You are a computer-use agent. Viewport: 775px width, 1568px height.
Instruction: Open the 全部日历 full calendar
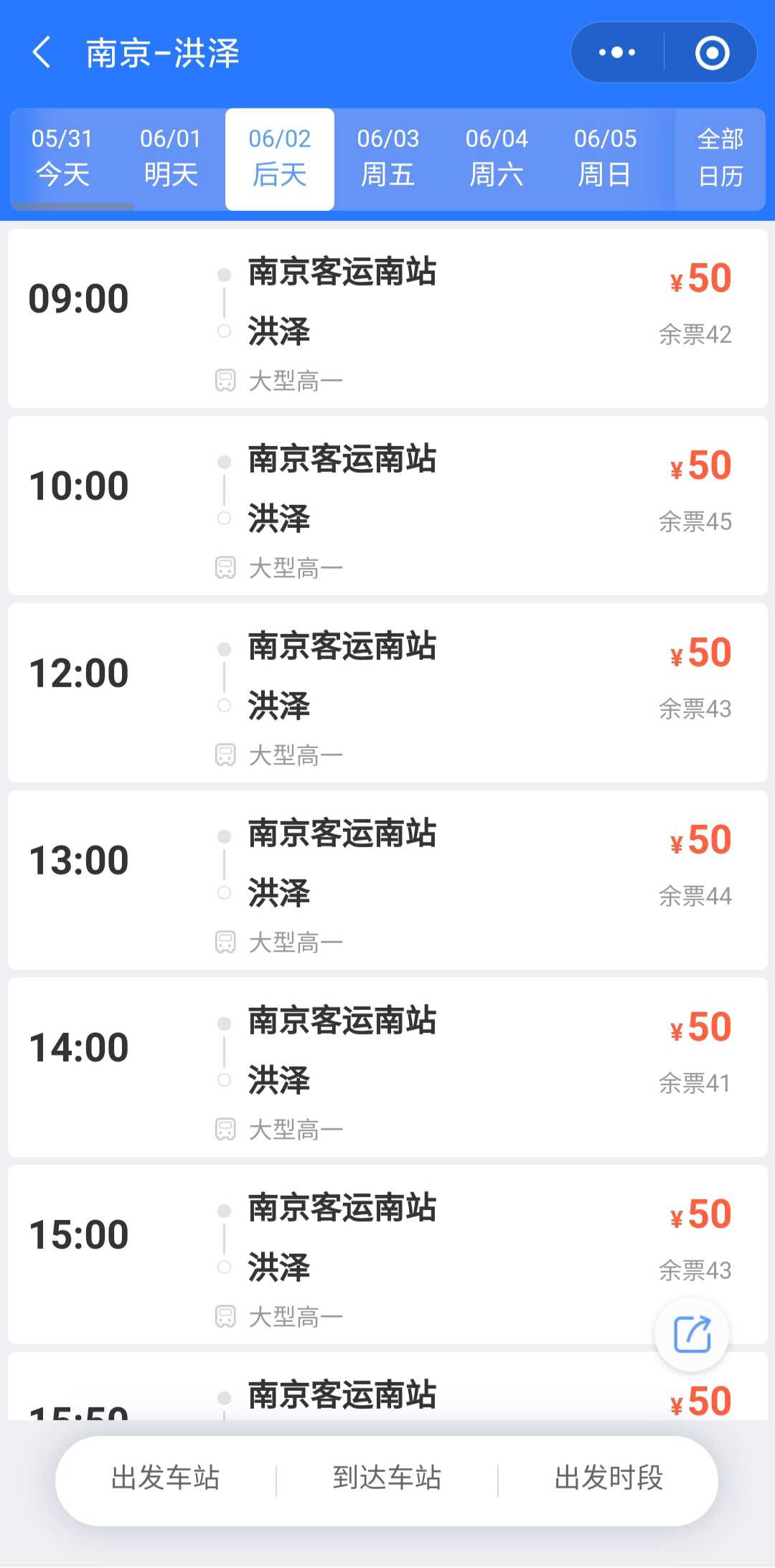click(x=720, y=159)
